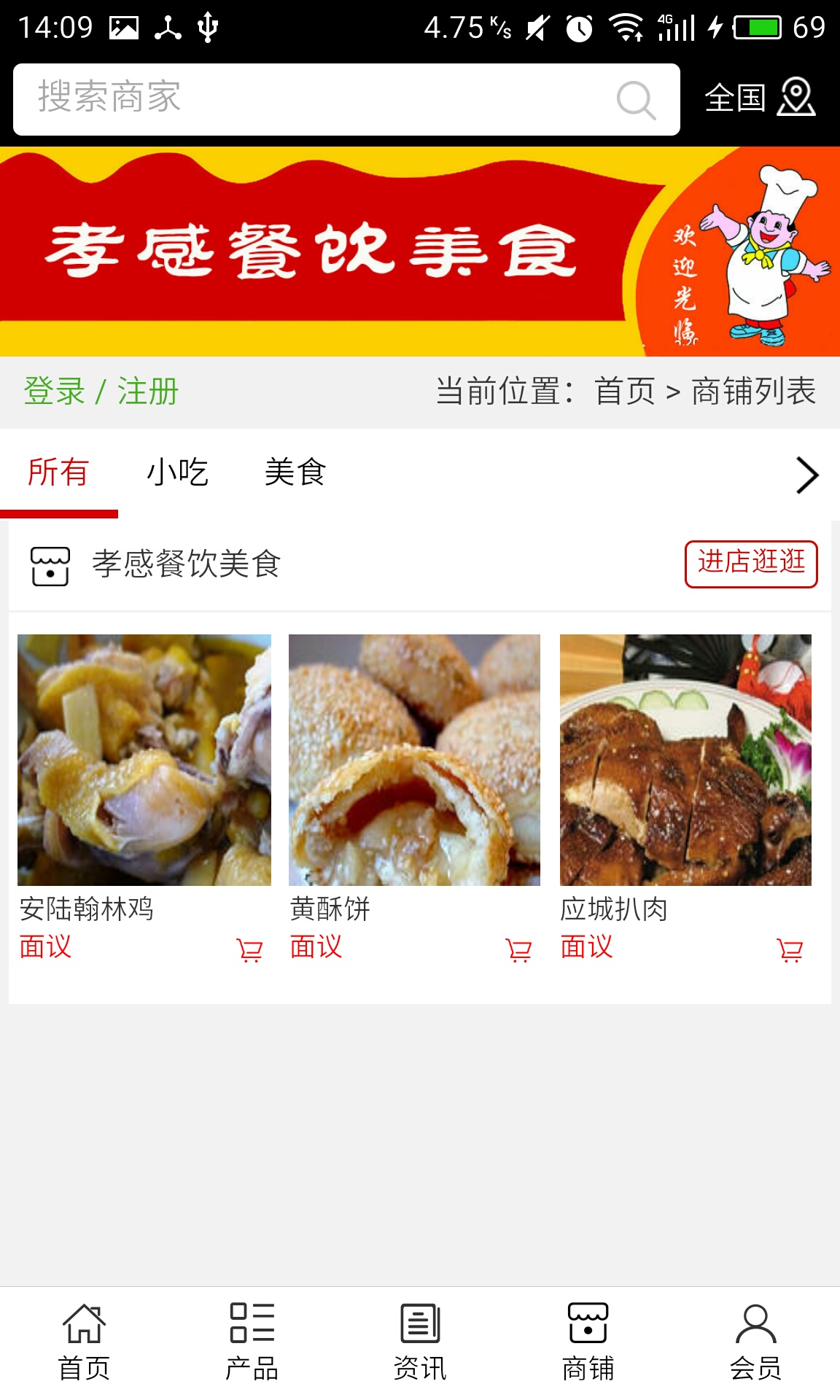Viewport: 840px width, 1400px height.
Task: Open the 孝感餐饮美食 shop row
Action: tap(186, 564)
